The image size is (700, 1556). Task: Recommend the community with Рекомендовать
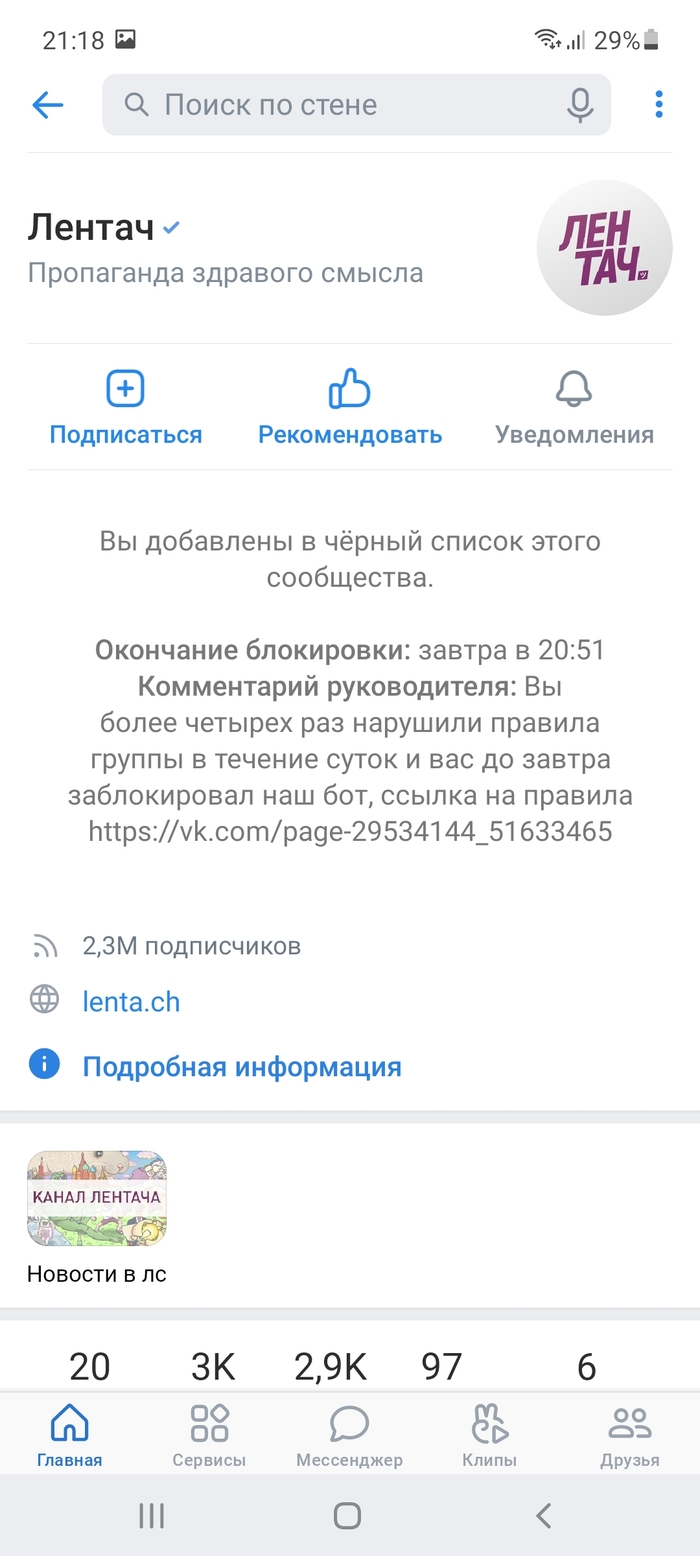(x=350, y=408)
